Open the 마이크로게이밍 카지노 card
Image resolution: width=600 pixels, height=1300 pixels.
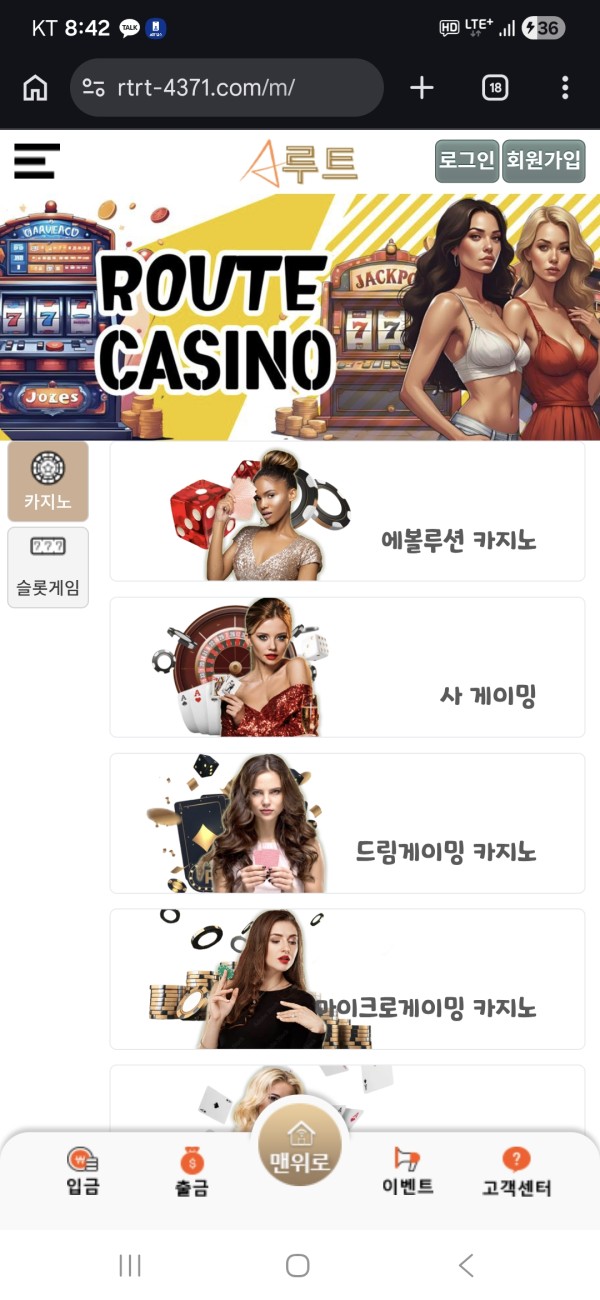pos(347,979)
